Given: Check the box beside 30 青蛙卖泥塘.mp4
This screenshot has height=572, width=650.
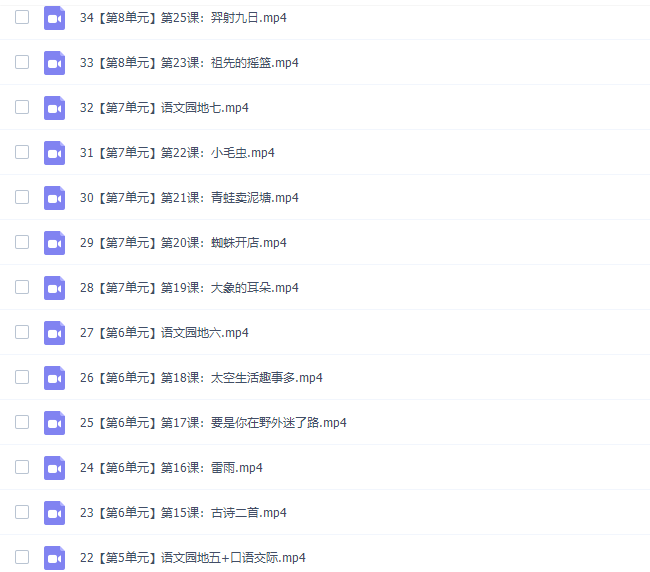Looking at the screenshot, I should (22, 197).
